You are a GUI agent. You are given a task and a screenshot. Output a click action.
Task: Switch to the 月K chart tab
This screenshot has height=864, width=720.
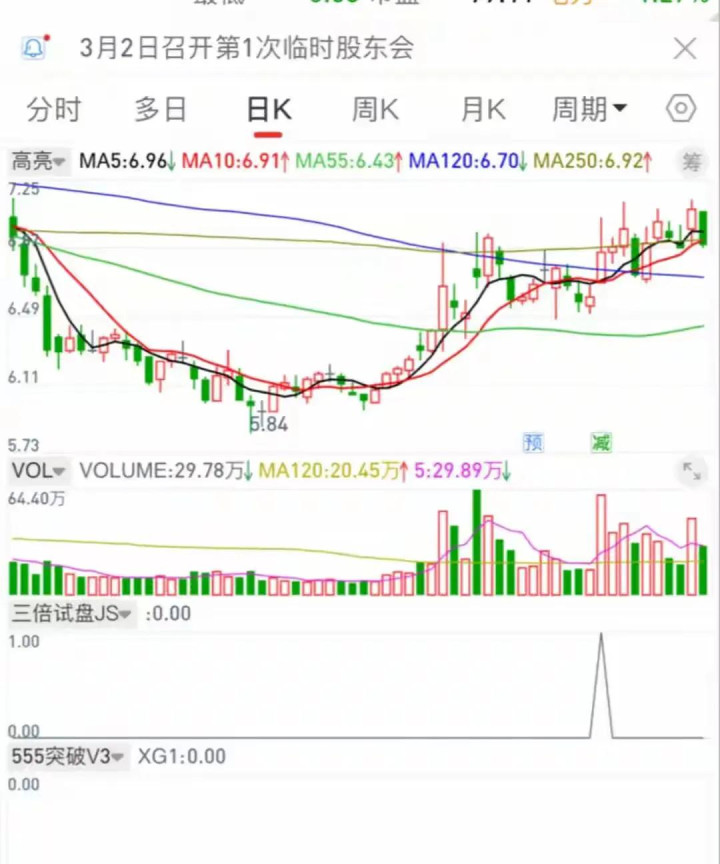pyautogui.click(x=482, y=109)
